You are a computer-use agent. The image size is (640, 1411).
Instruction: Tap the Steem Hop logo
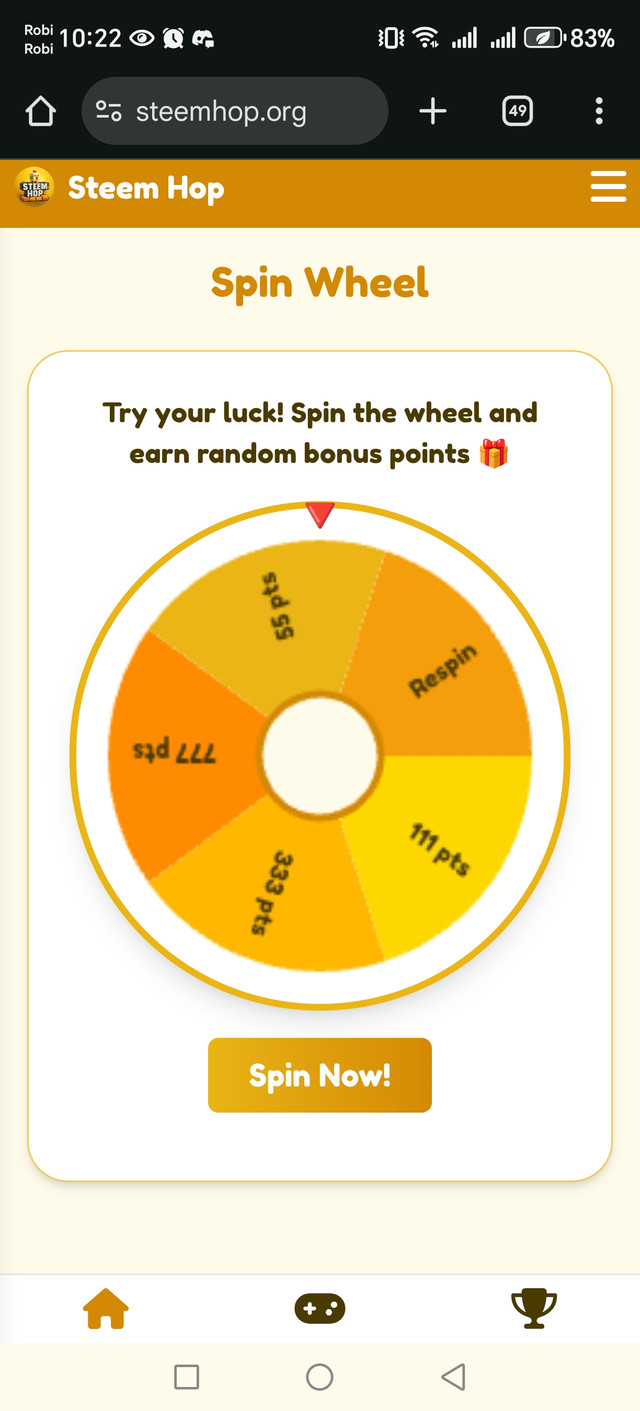36,188
